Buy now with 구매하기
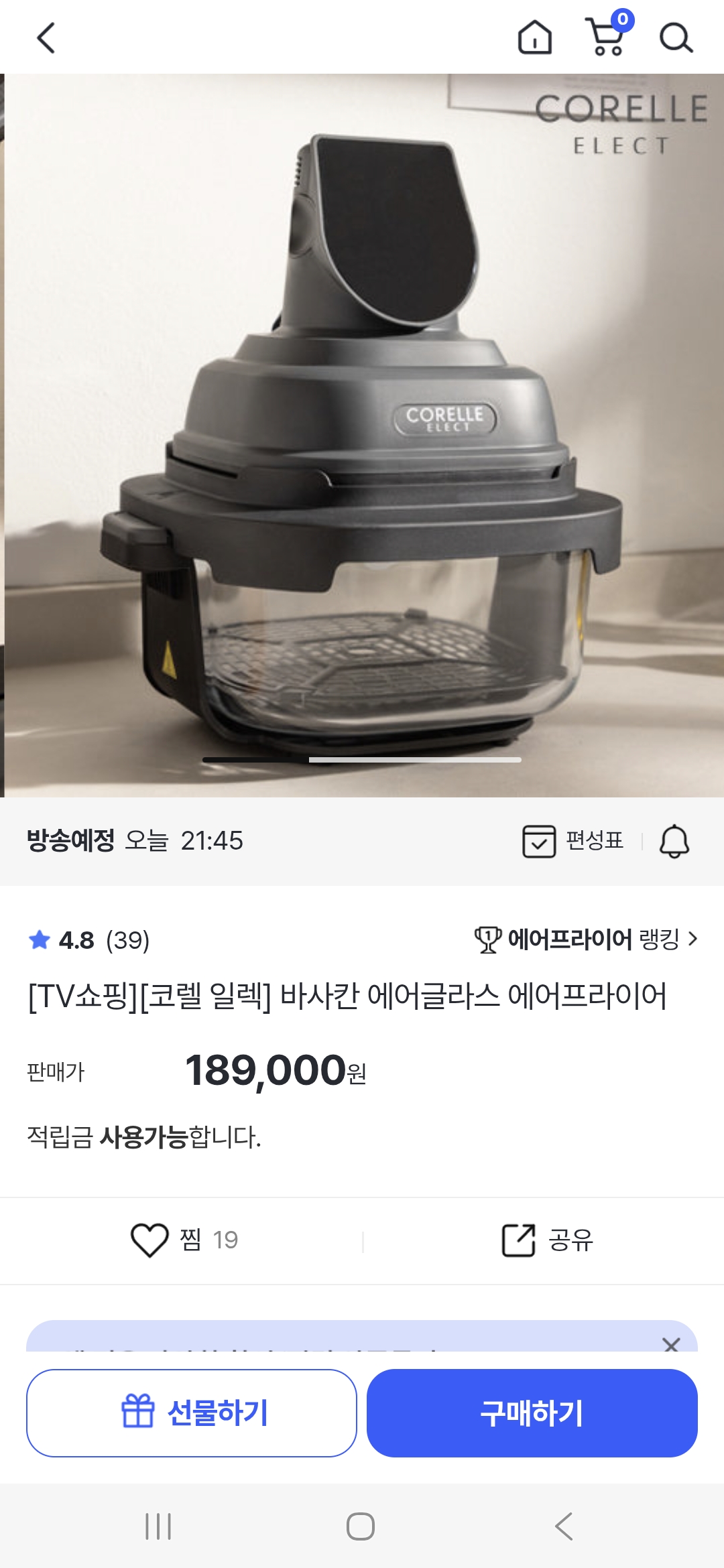 [x=532, y=1413]
